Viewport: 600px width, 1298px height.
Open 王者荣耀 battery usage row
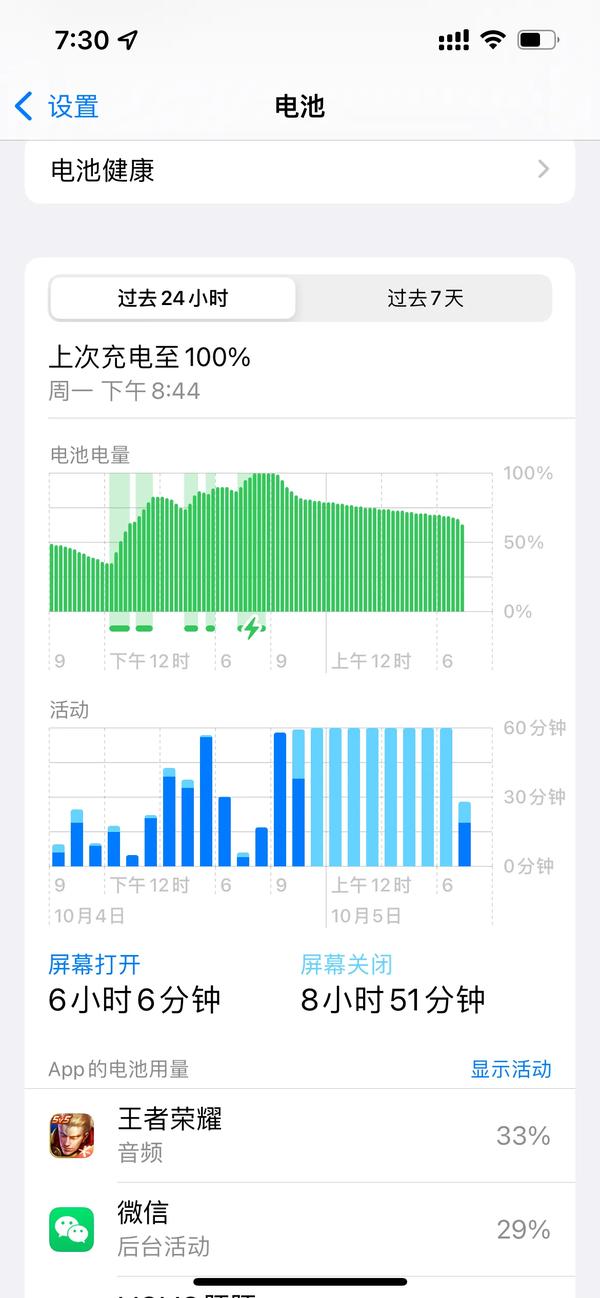point(300,1135)
